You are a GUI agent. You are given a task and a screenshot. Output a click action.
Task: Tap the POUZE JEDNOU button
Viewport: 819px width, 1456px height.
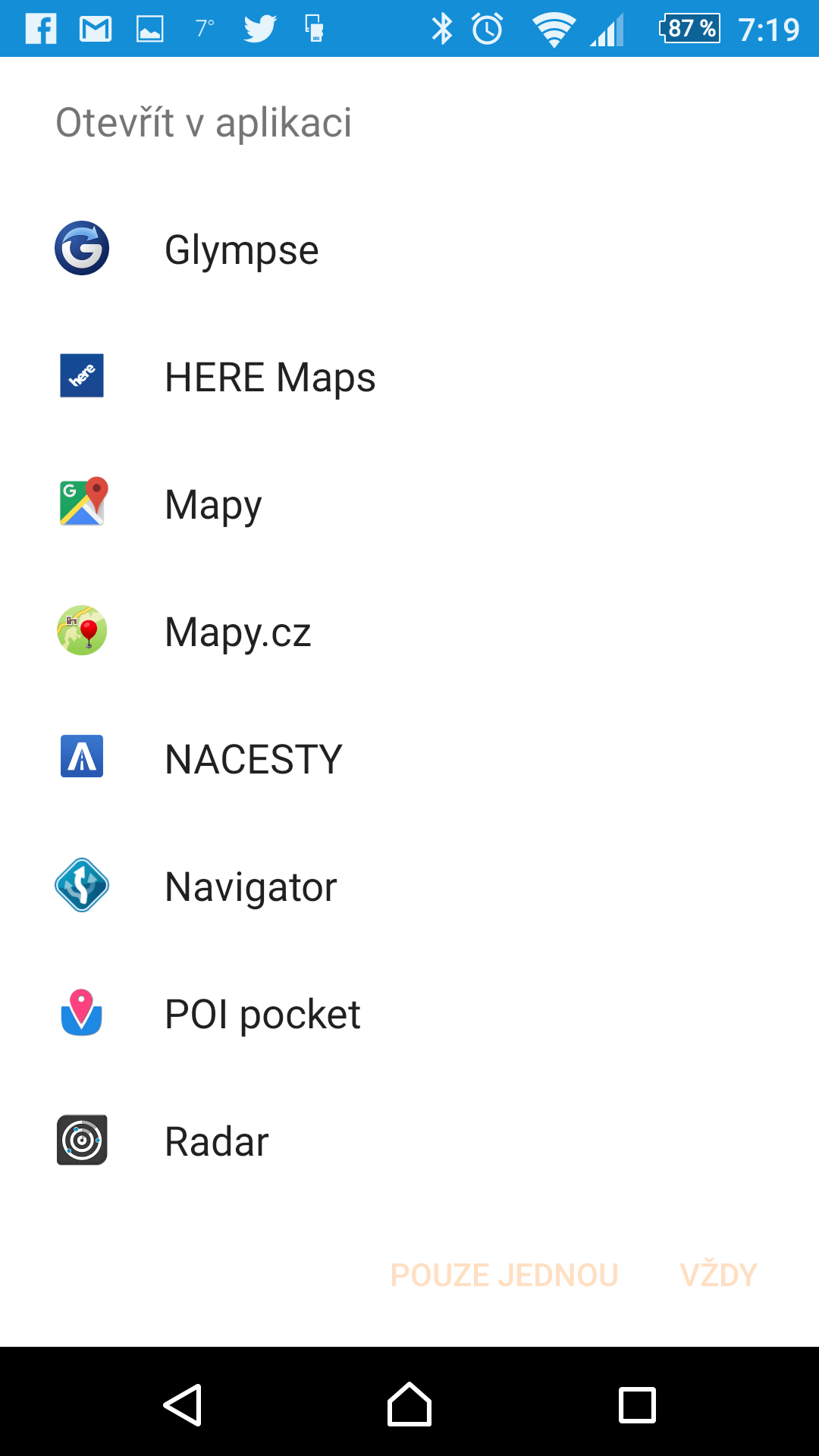click(504, 1275)
